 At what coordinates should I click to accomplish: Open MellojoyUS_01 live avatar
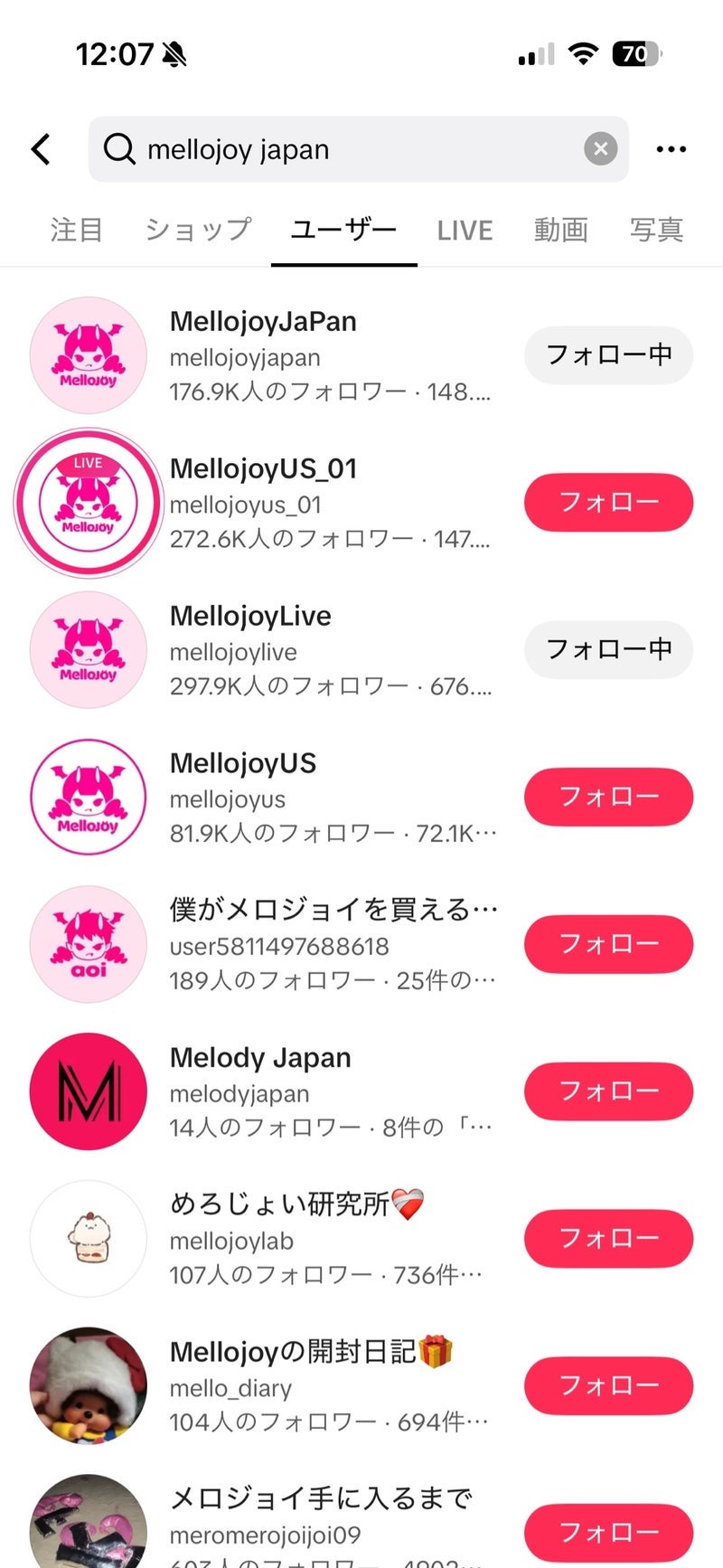point(88,503)
